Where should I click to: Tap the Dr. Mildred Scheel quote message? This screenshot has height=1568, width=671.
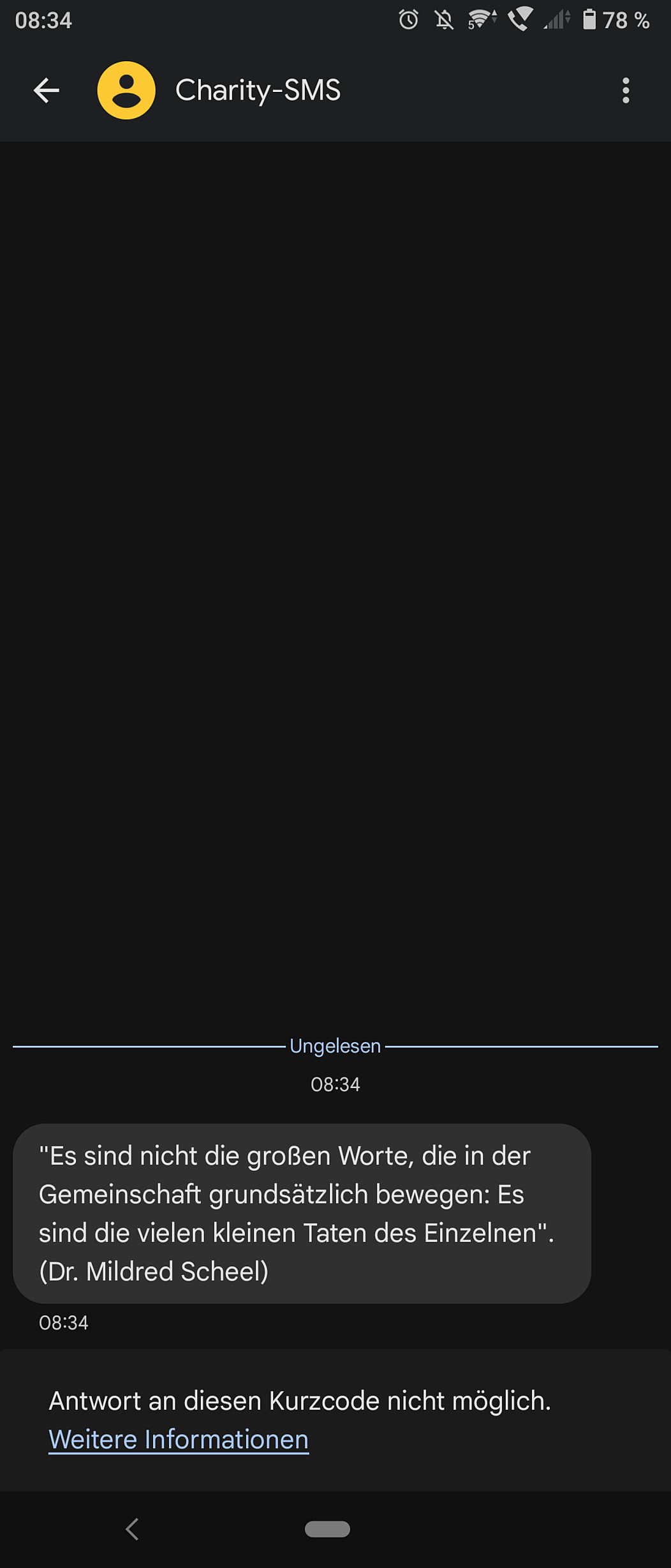point(302,1213)
